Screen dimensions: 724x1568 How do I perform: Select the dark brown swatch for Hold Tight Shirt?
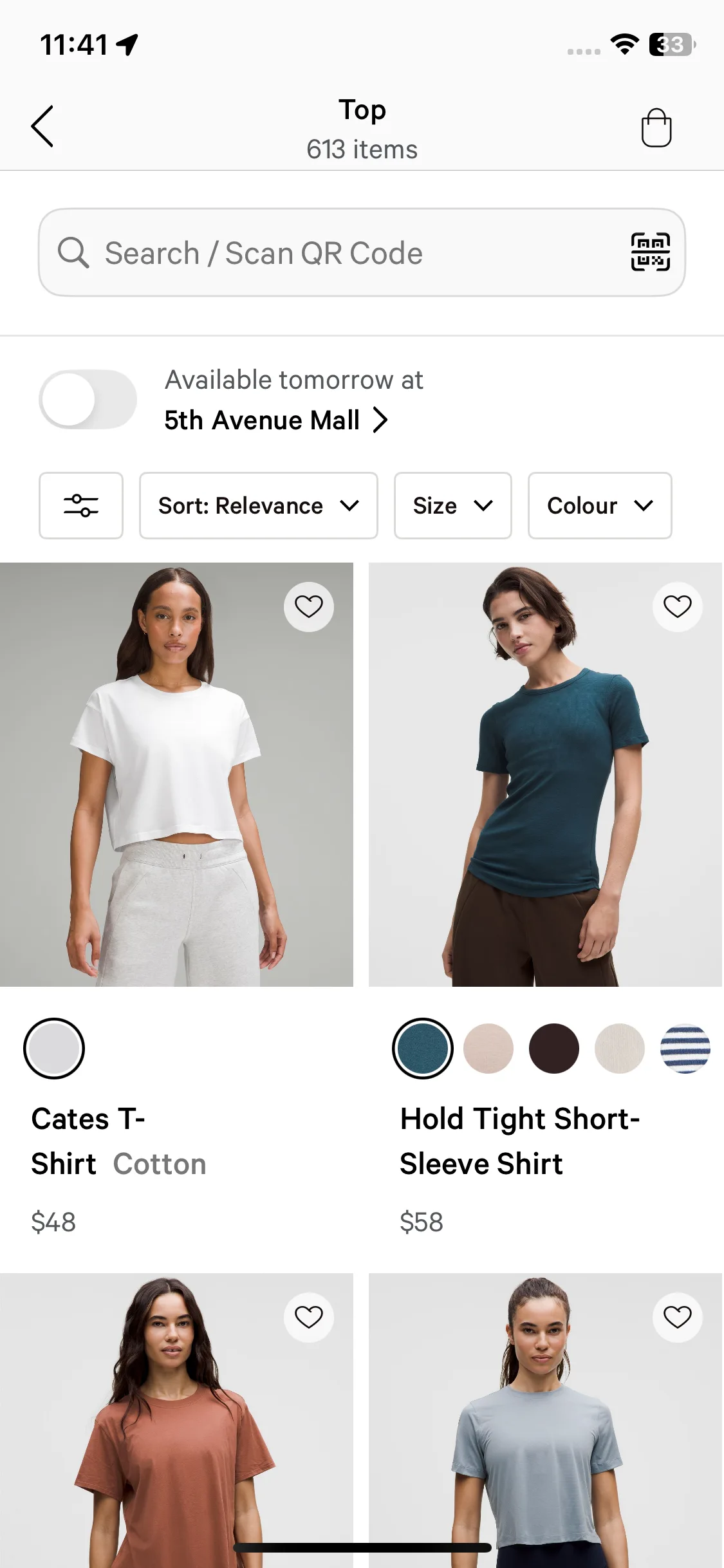553,1049
